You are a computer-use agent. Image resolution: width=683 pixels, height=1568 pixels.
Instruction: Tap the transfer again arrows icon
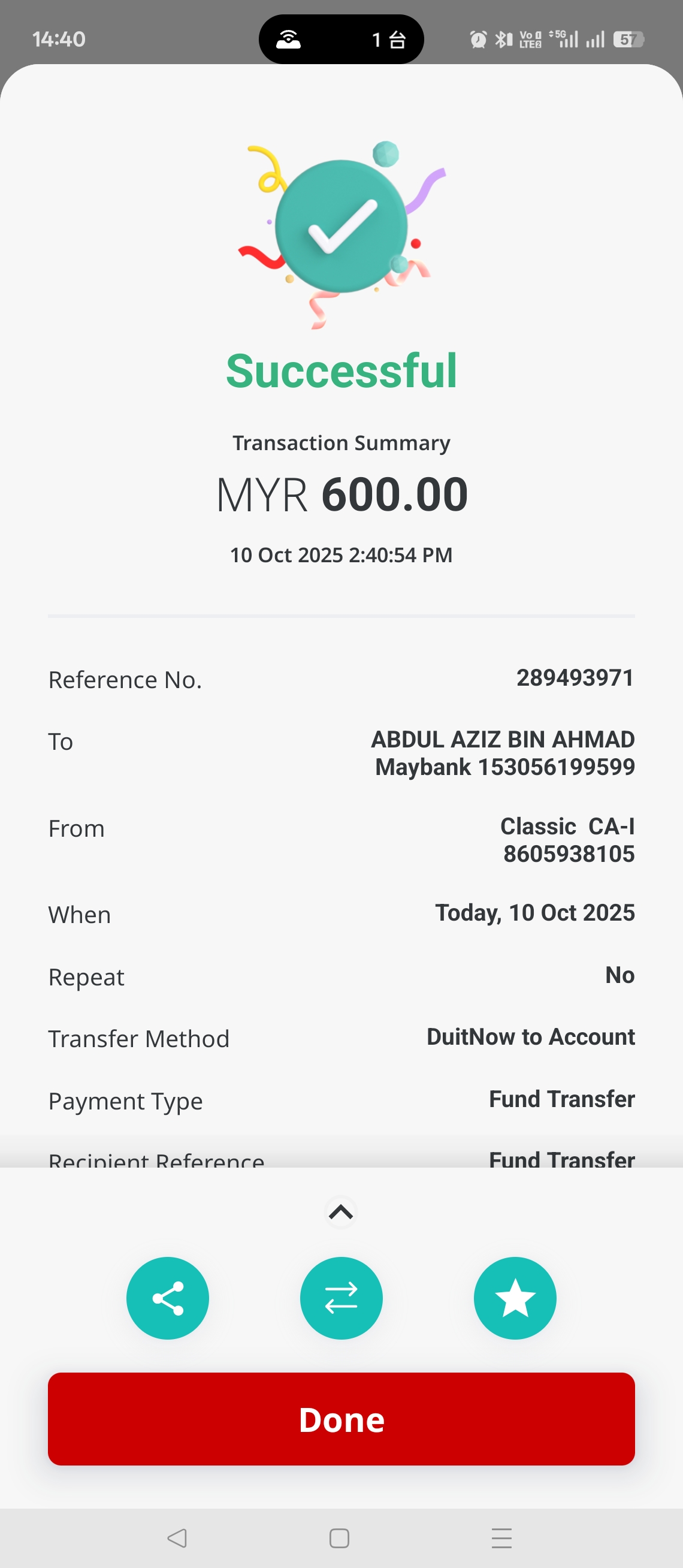[x=341, y=1298]
